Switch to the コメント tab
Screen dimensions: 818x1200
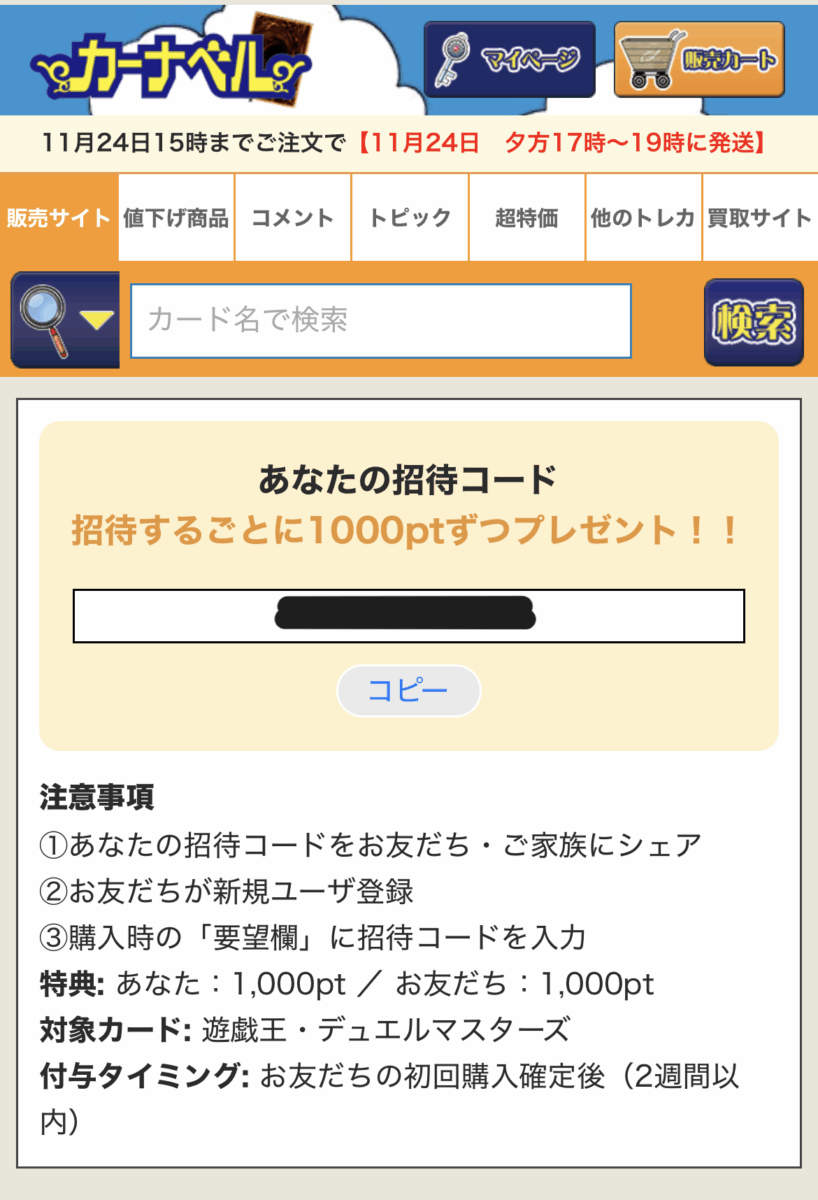click(293, 218)
